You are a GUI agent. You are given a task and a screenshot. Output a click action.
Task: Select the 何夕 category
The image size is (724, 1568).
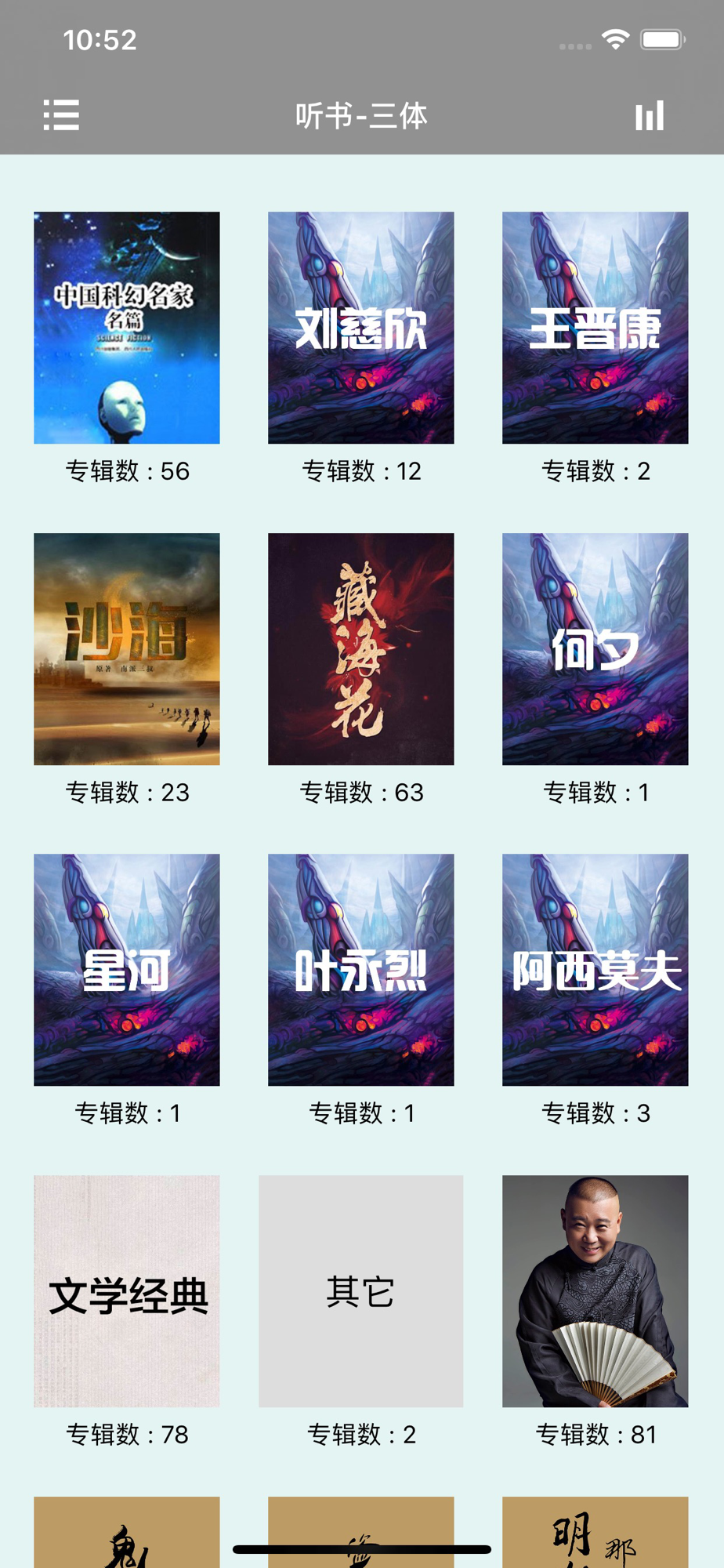[x=595, y=649]
